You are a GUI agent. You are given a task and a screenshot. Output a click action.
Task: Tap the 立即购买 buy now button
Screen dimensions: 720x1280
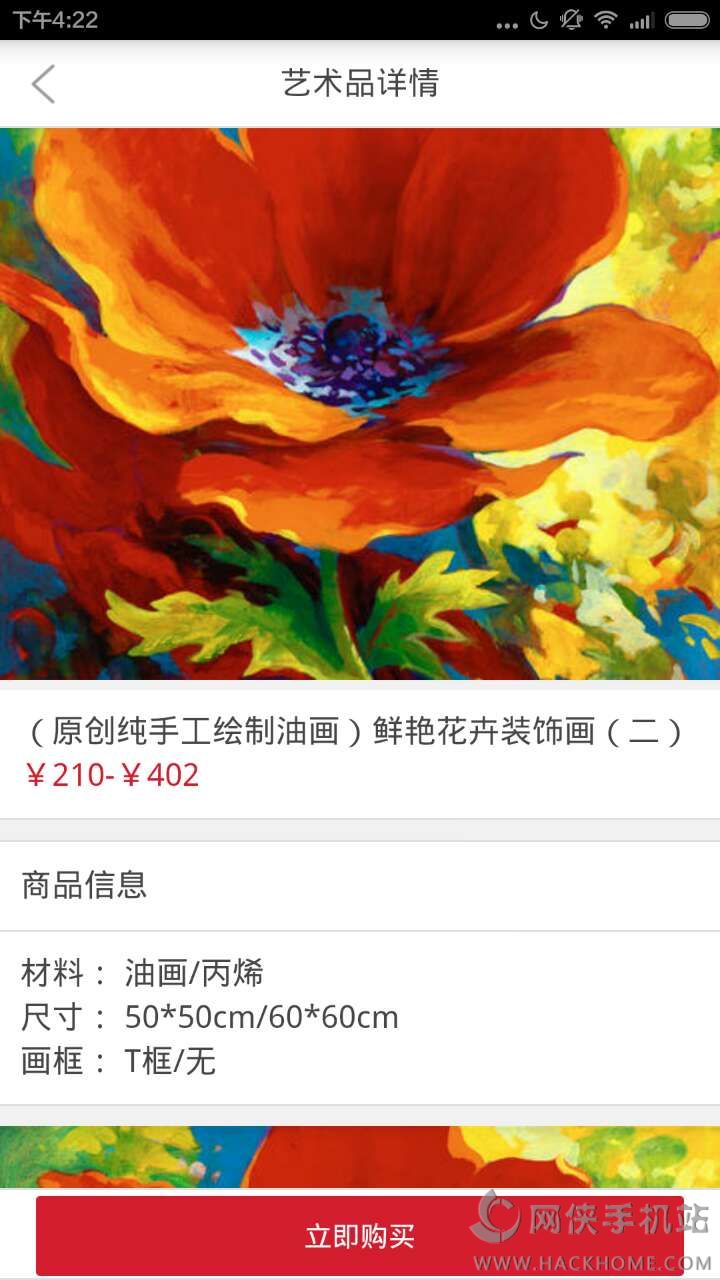pyautogui.click(x=360, y=1235)
